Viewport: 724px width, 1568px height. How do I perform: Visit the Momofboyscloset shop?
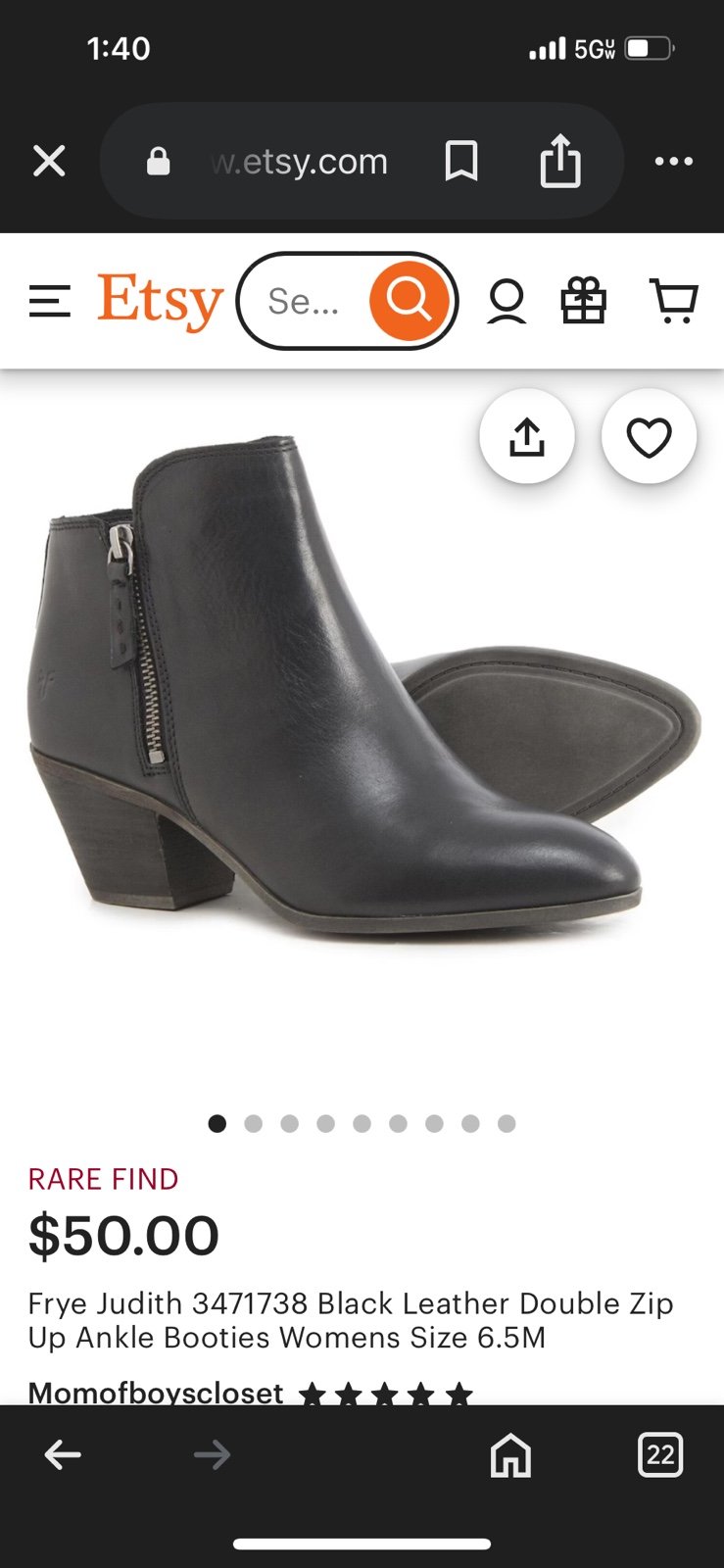(156, 1393)
